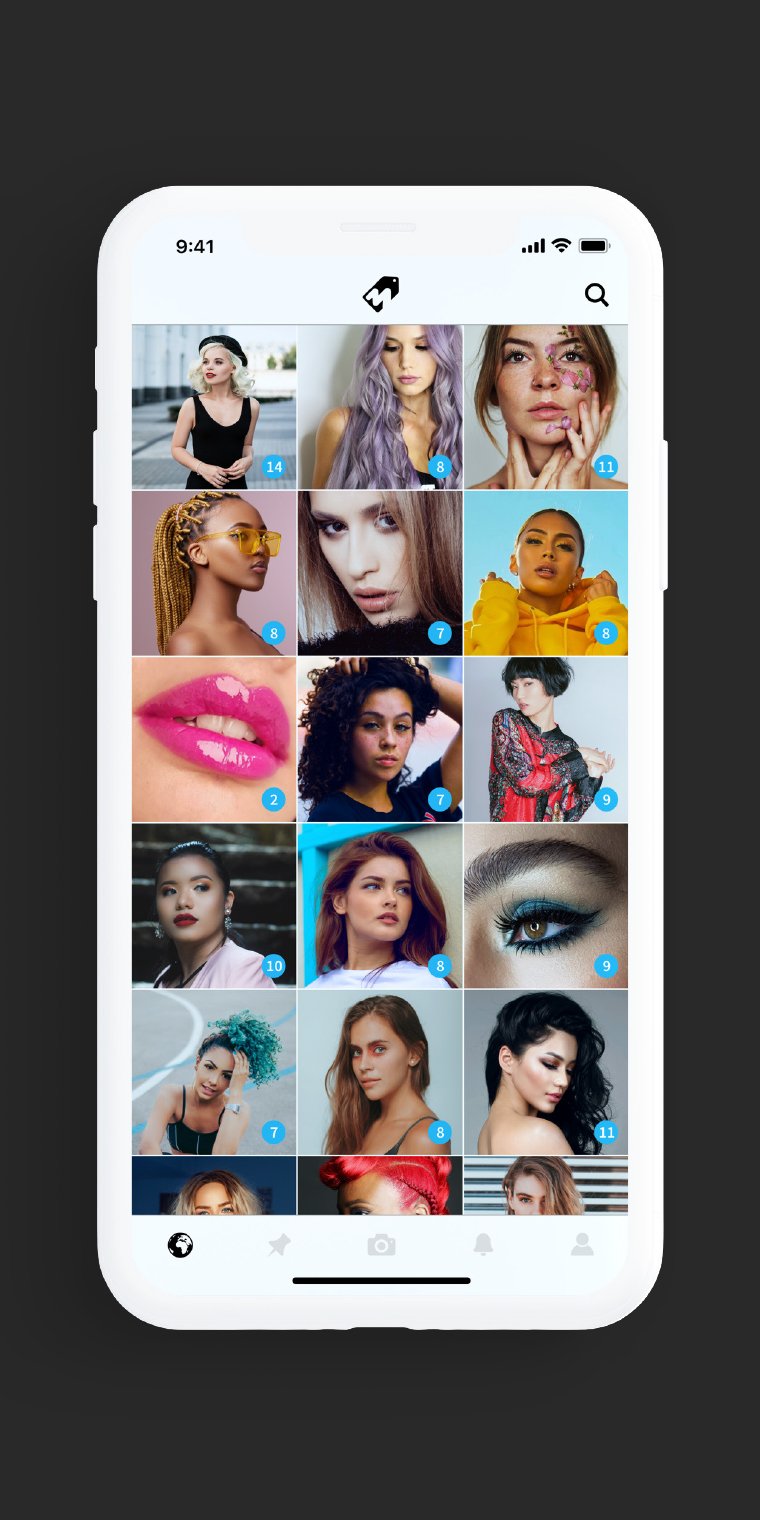
Task: Open photo of blonde woman in black beret
Action: (x=214, y=406)
